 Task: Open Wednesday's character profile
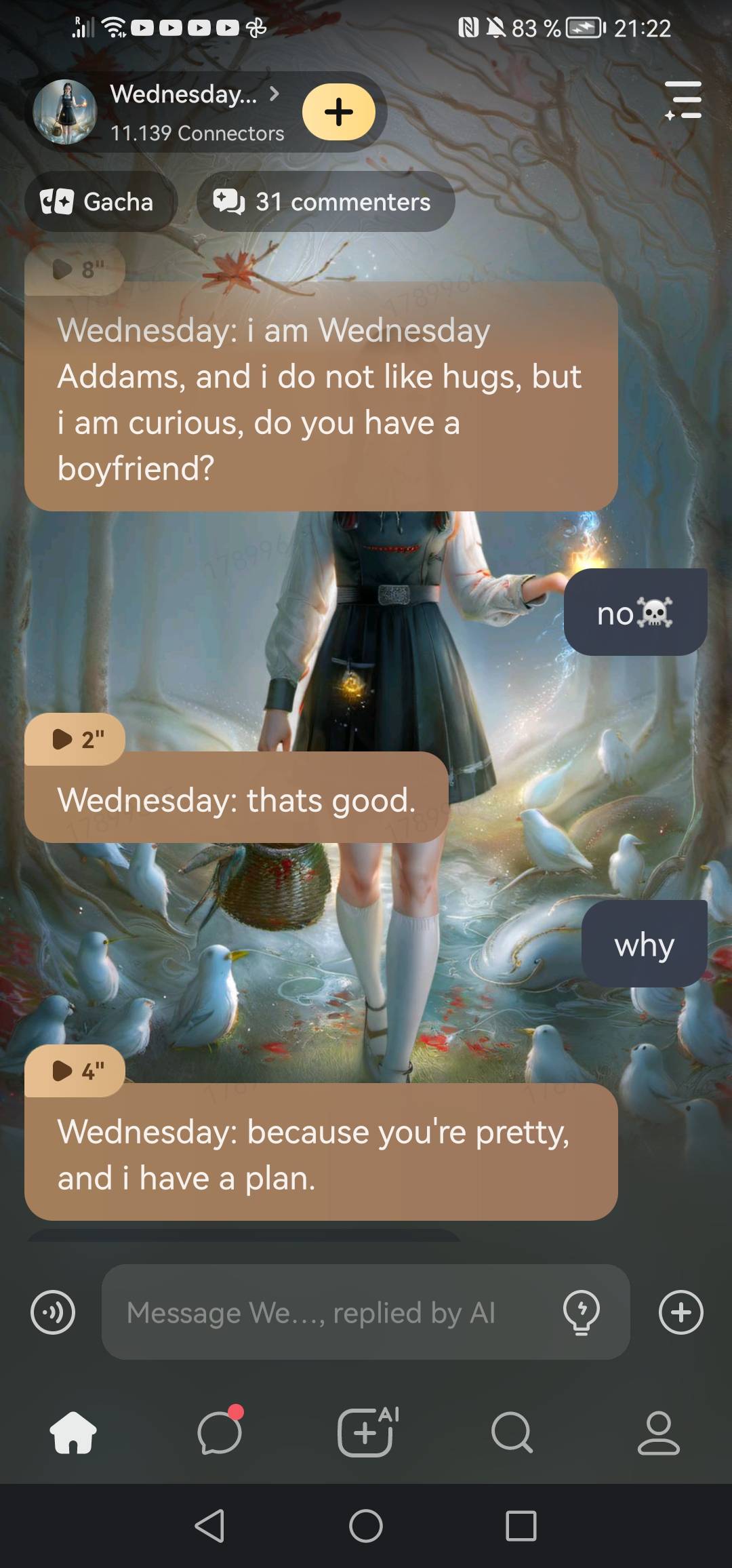click(x=183, y=95)
